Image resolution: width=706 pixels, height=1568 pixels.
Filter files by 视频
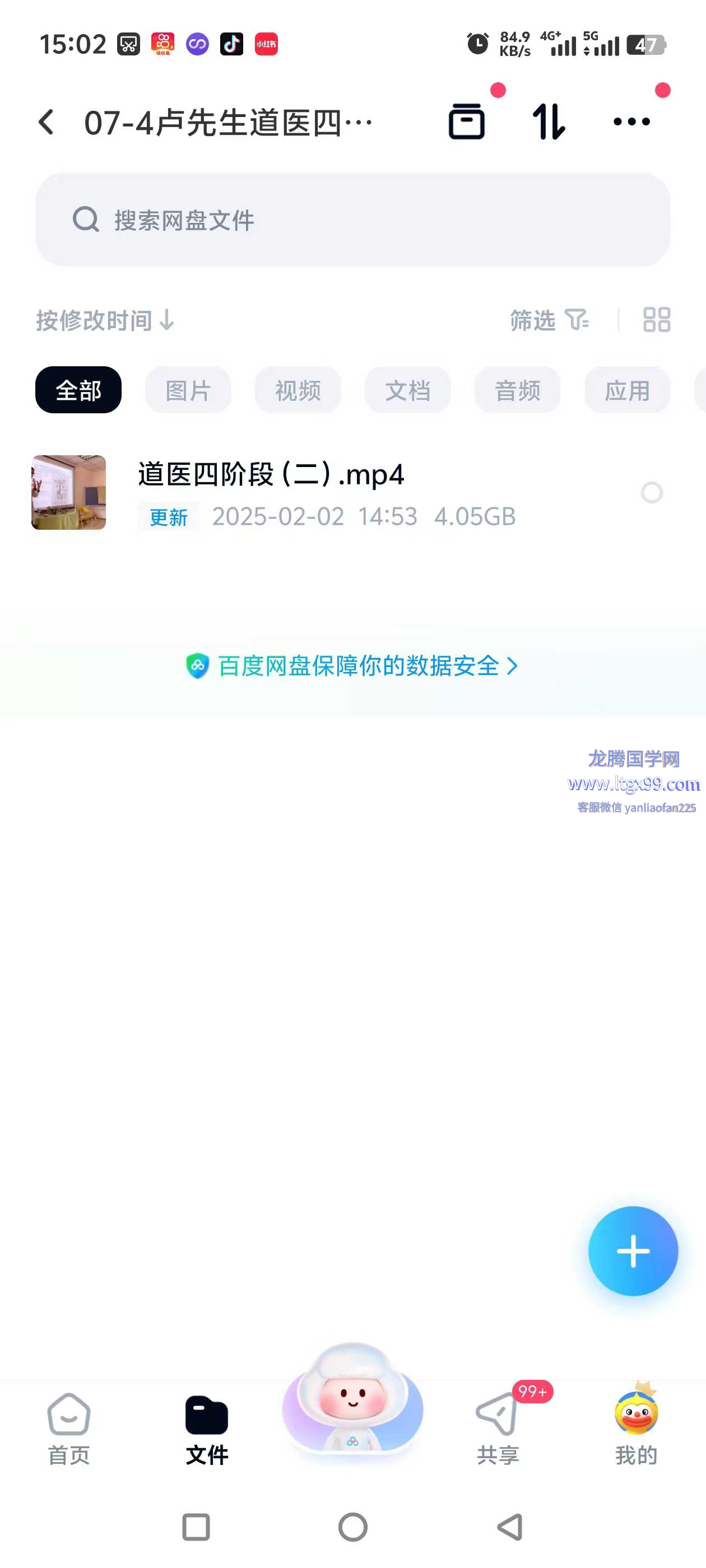pyautogui.click(x=298, y=390)
